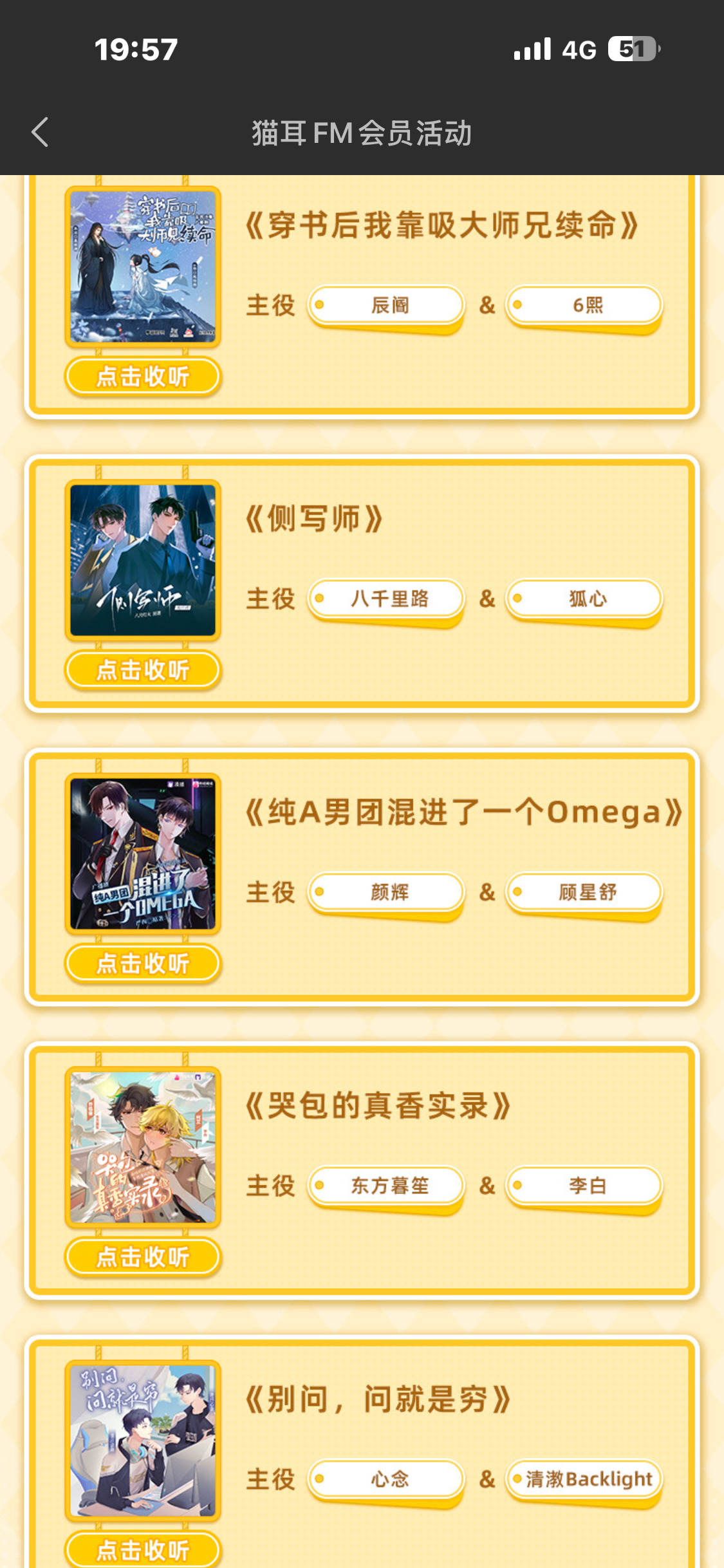Select the 八千里路 voice actor chip
Image resolution: width=724 pixels, height=1568 pixels.
click(386, 599)
